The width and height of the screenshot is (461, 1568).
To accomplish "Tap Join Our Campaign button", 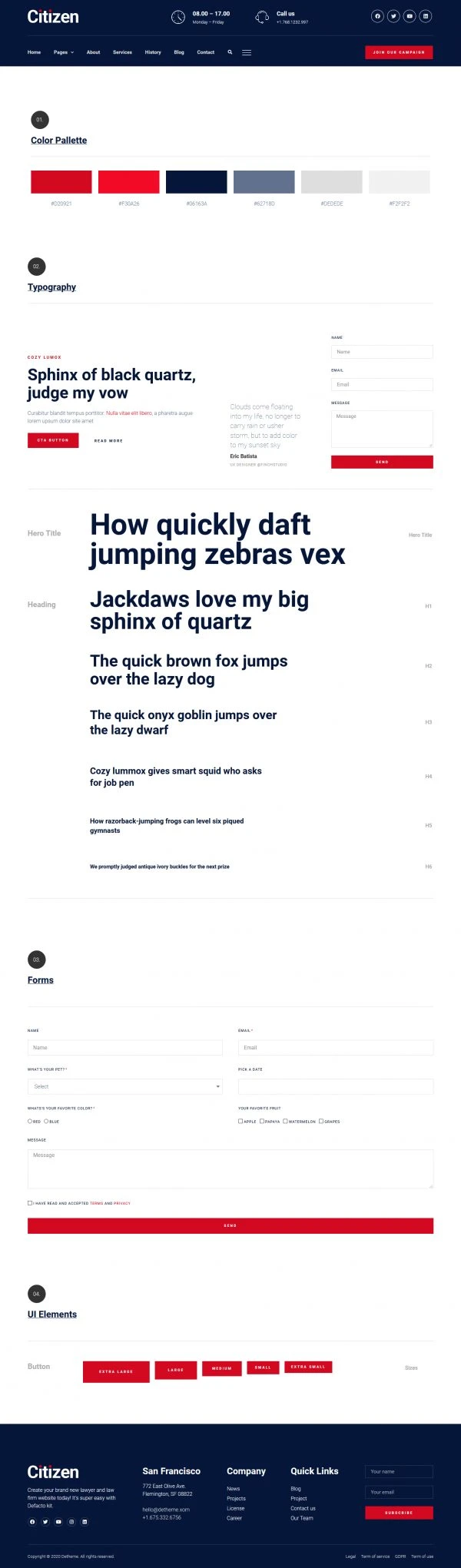I will [399, 52].
